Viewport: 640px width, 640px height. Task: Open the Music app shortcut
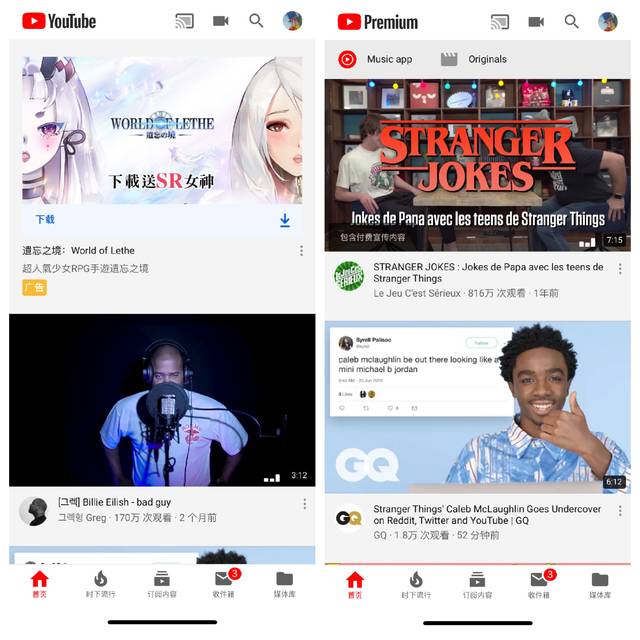coord(375,59)
